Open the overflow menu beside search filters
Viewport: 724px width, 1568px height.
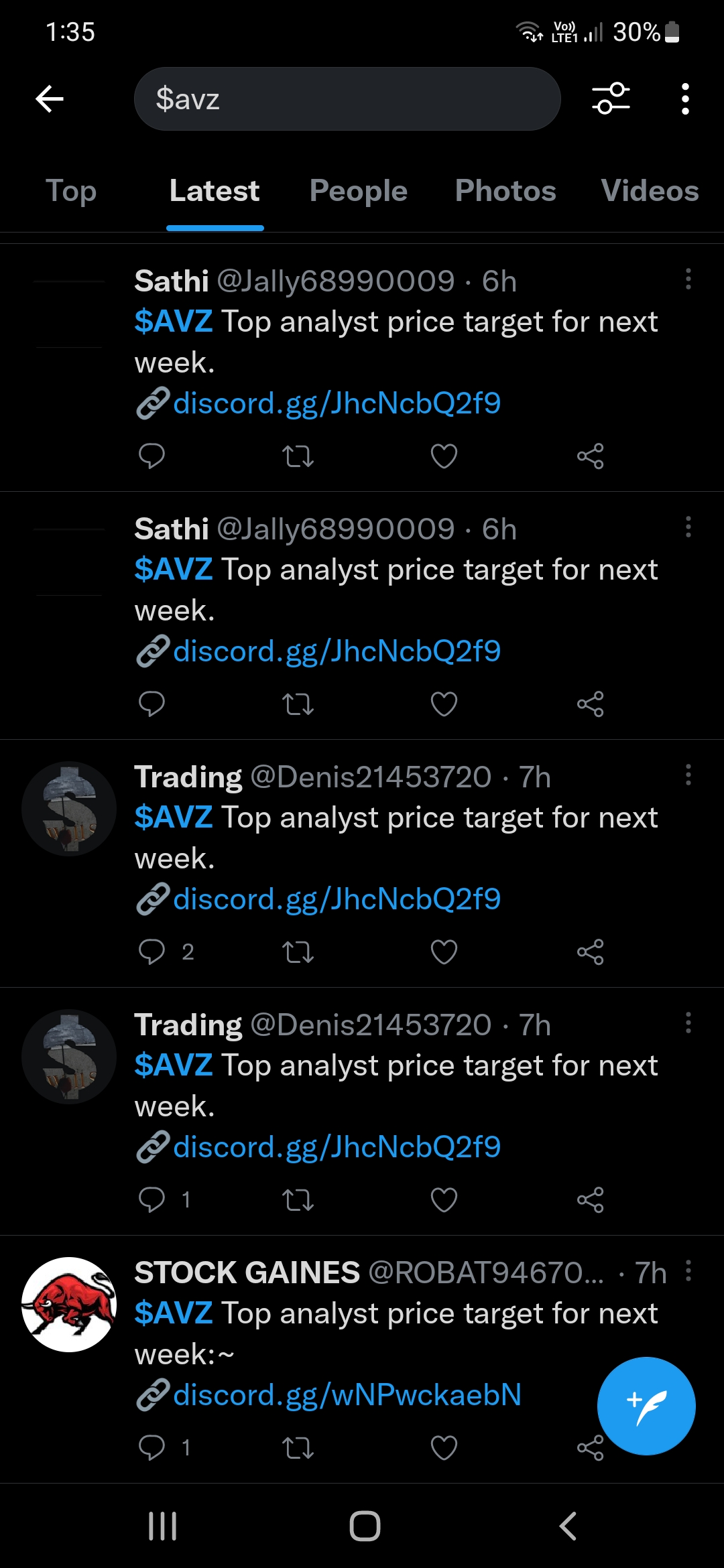684,99
